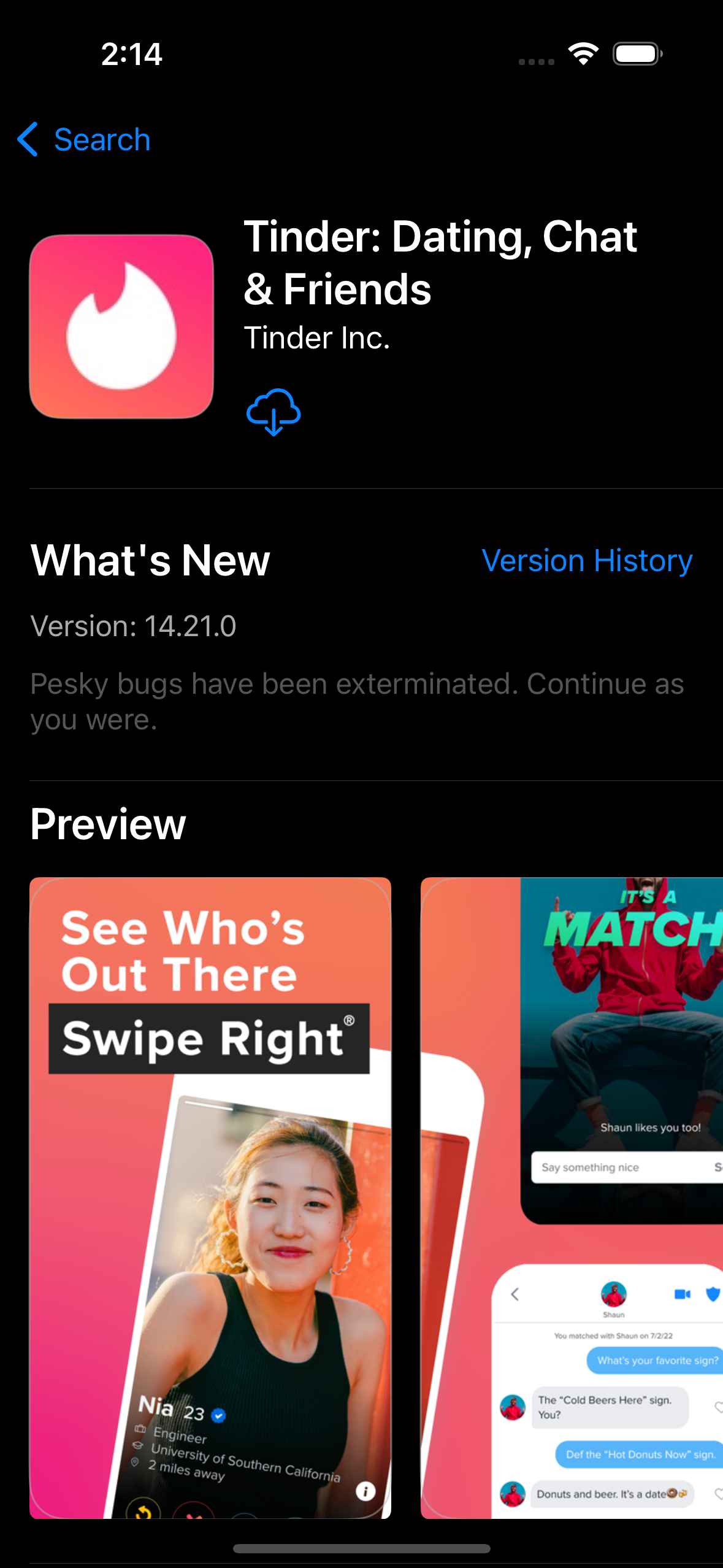Open the 'See Who's Out There' preview screenshot
723x1568 pixels.
click(x=210, y=1197)
